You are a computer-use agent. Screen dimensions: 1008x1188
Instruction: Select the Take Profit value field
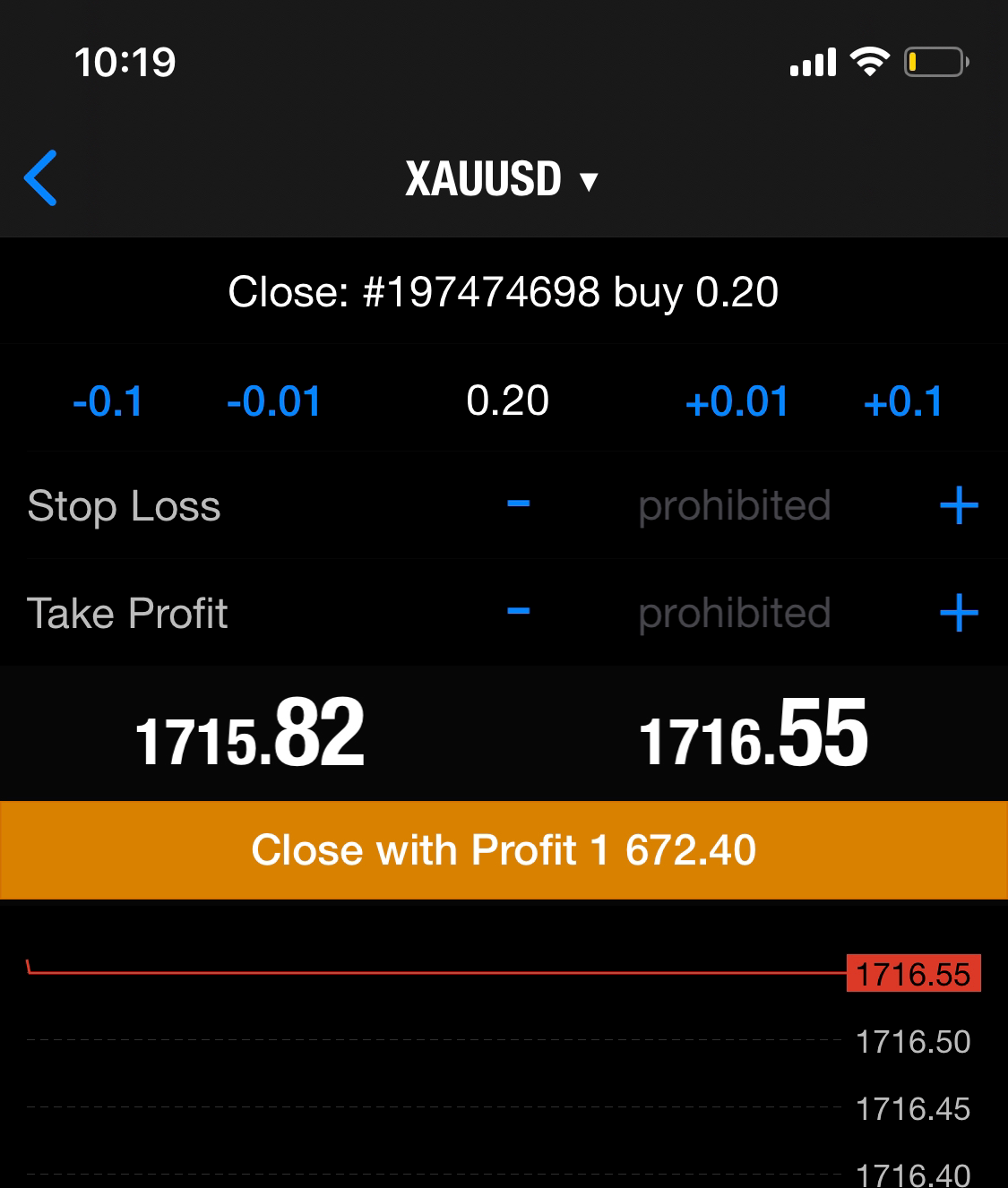pos(735,614)
